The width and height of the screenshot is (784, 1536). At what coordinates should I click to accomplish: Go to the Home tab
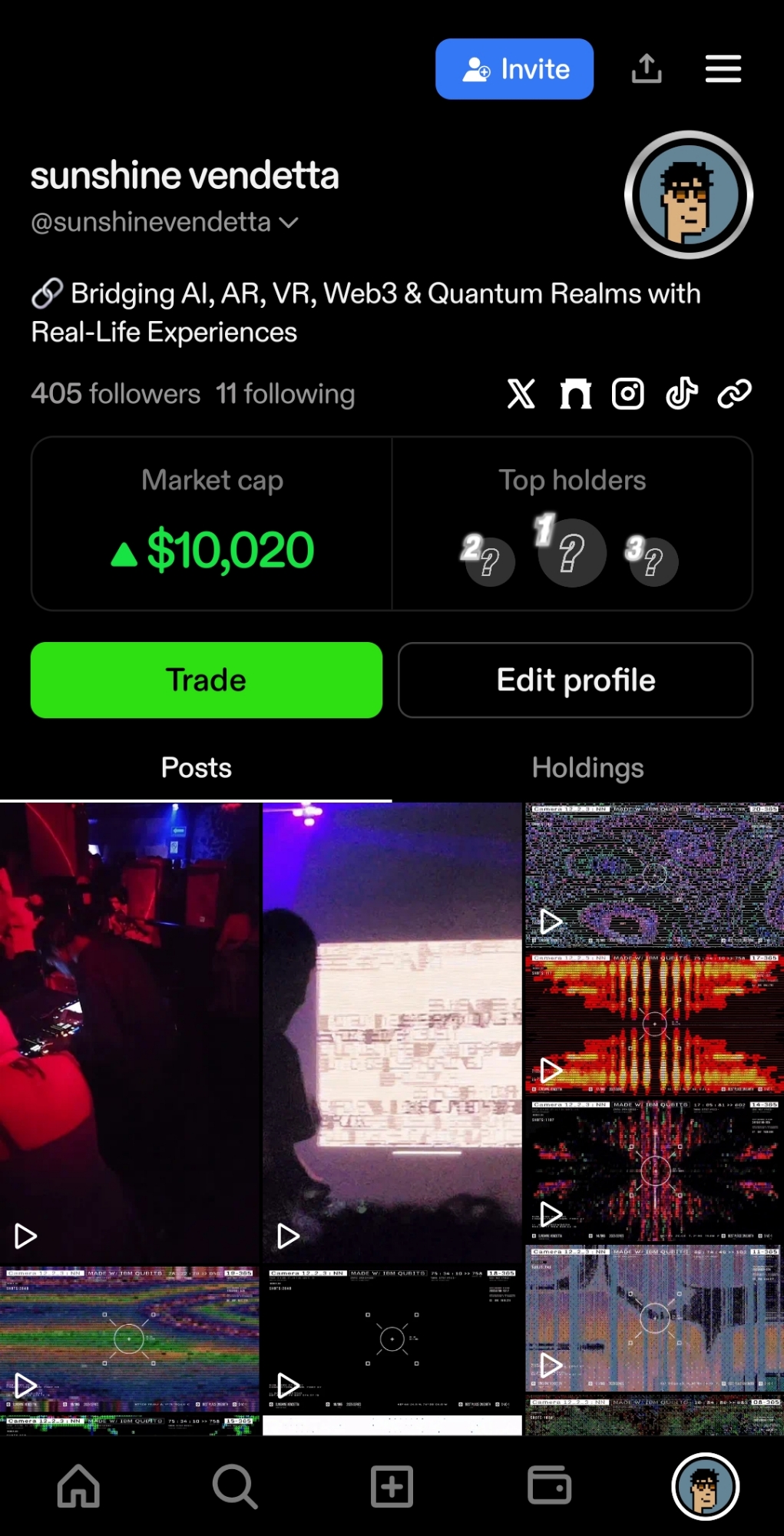[78, 1486]
